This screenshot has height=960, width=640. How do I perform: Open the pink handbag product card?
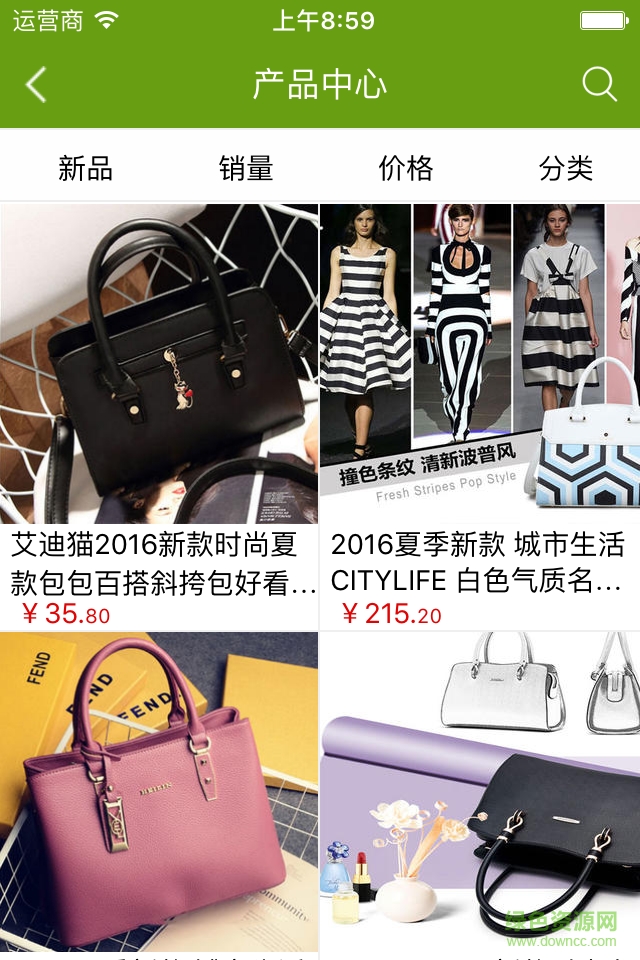click(159, 790)
